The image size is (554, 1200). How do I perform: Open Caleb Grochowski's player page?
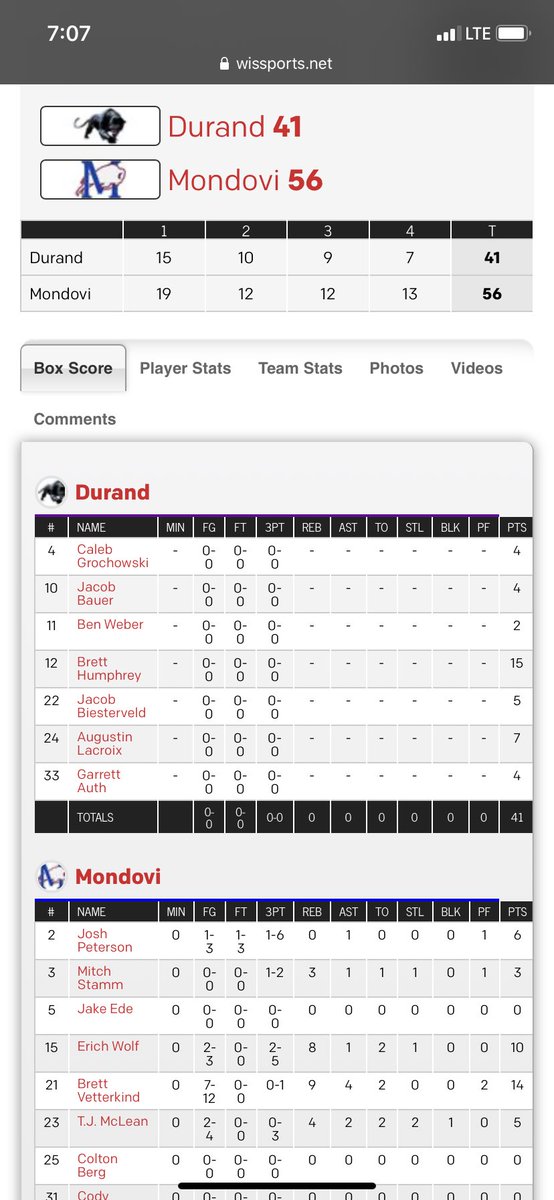(x=112, y=556)
